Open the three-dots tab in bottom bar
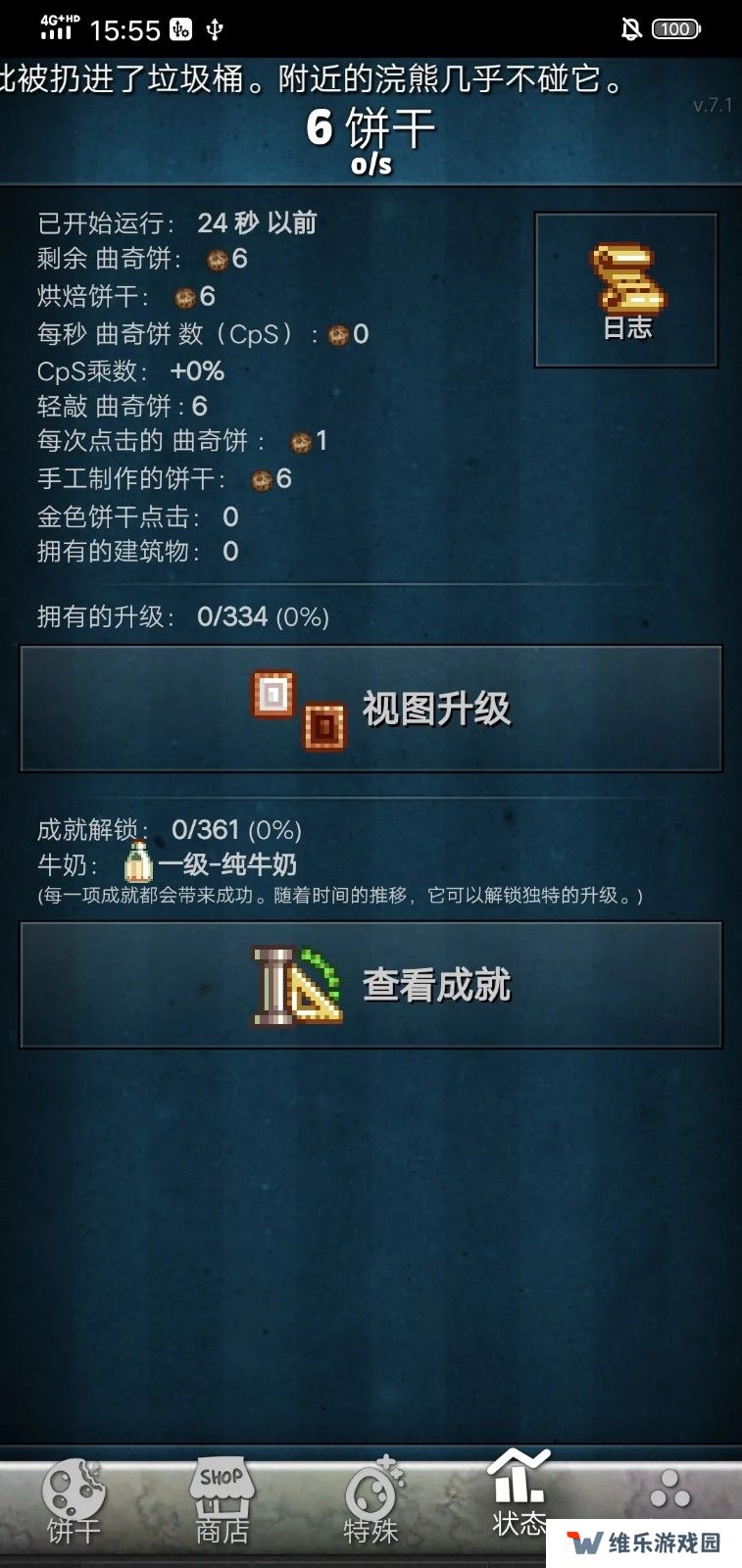 (x=670, y=1491)
